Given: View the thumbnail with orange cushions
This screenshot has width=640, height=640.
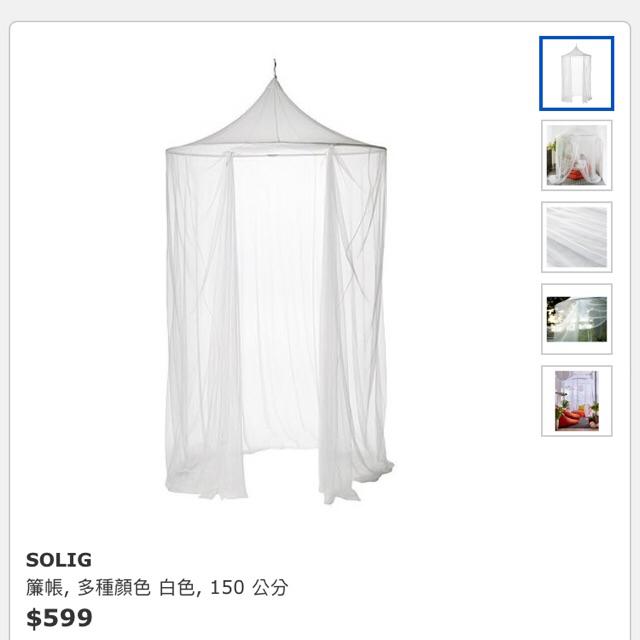Looking at the screenshot, I should click(575, 400).
